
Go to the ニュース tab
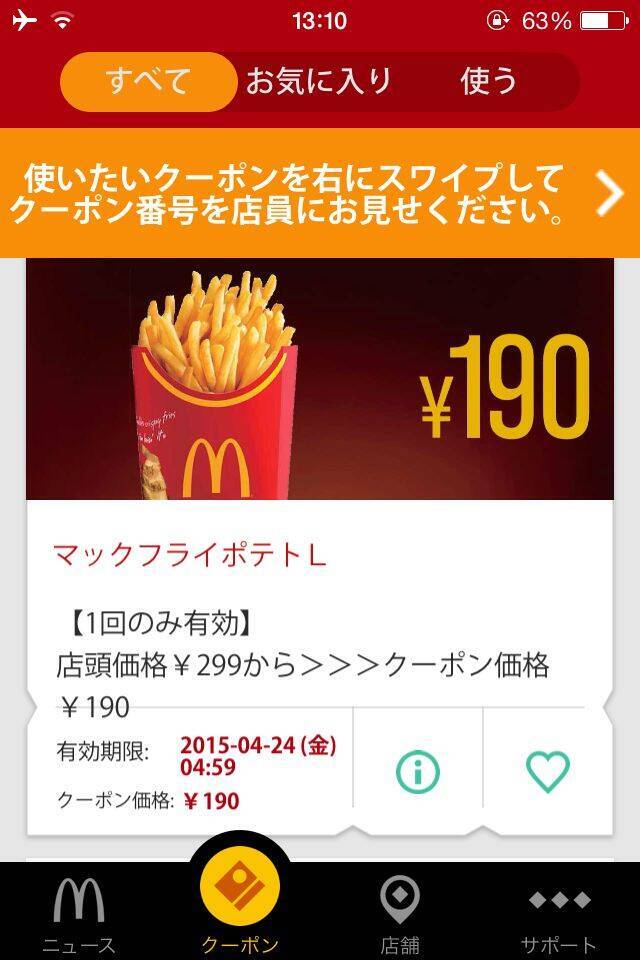[79, 913]
